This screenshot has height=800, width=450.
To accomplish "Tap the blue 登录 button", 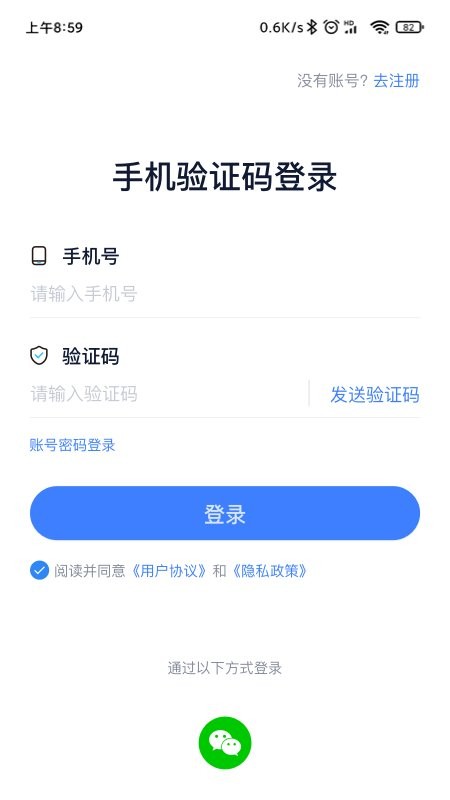I will [x=225, y=513].
